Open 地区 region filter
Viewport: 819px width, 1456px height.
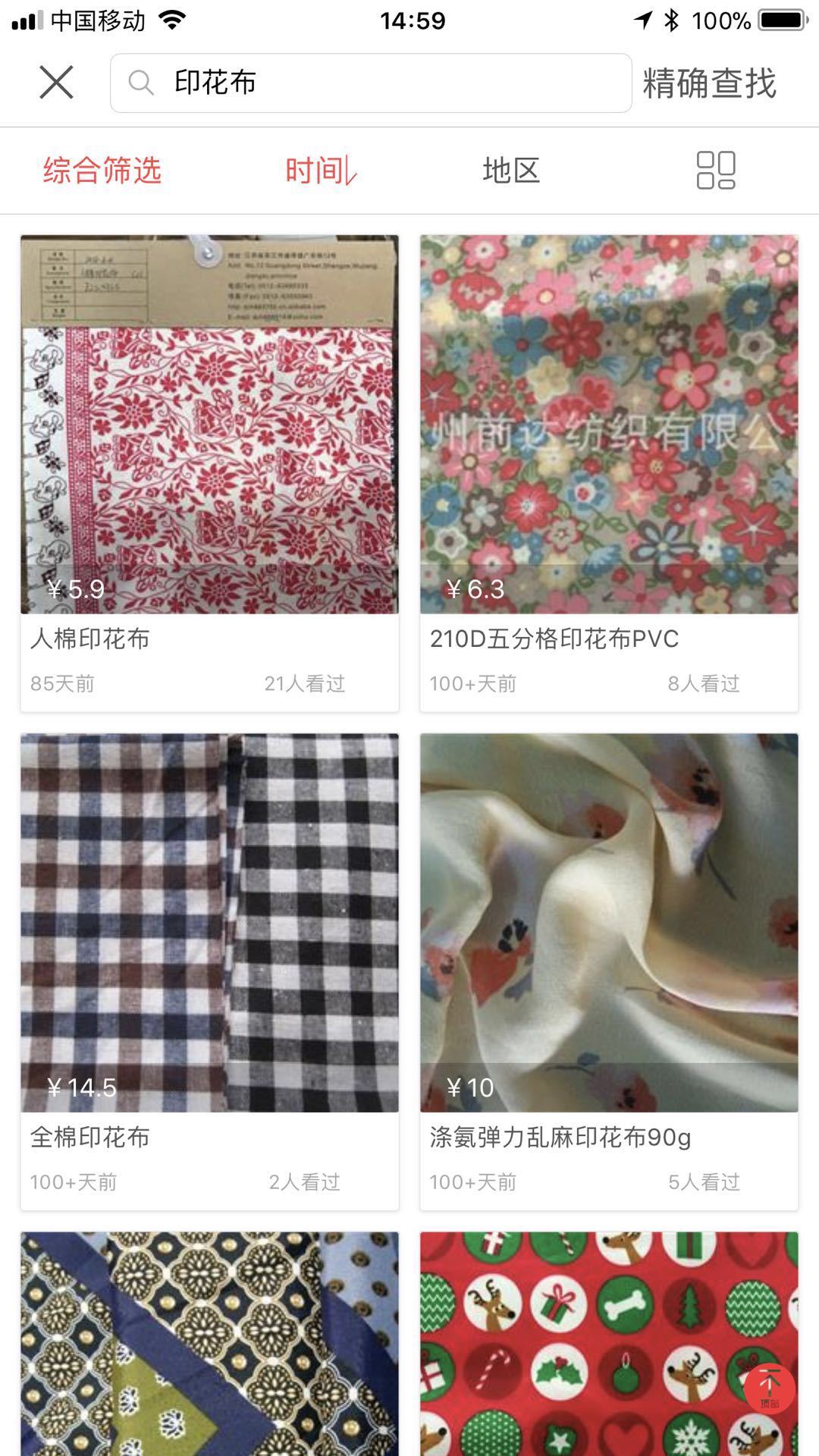pyautogui.click(x=511, y=170)
